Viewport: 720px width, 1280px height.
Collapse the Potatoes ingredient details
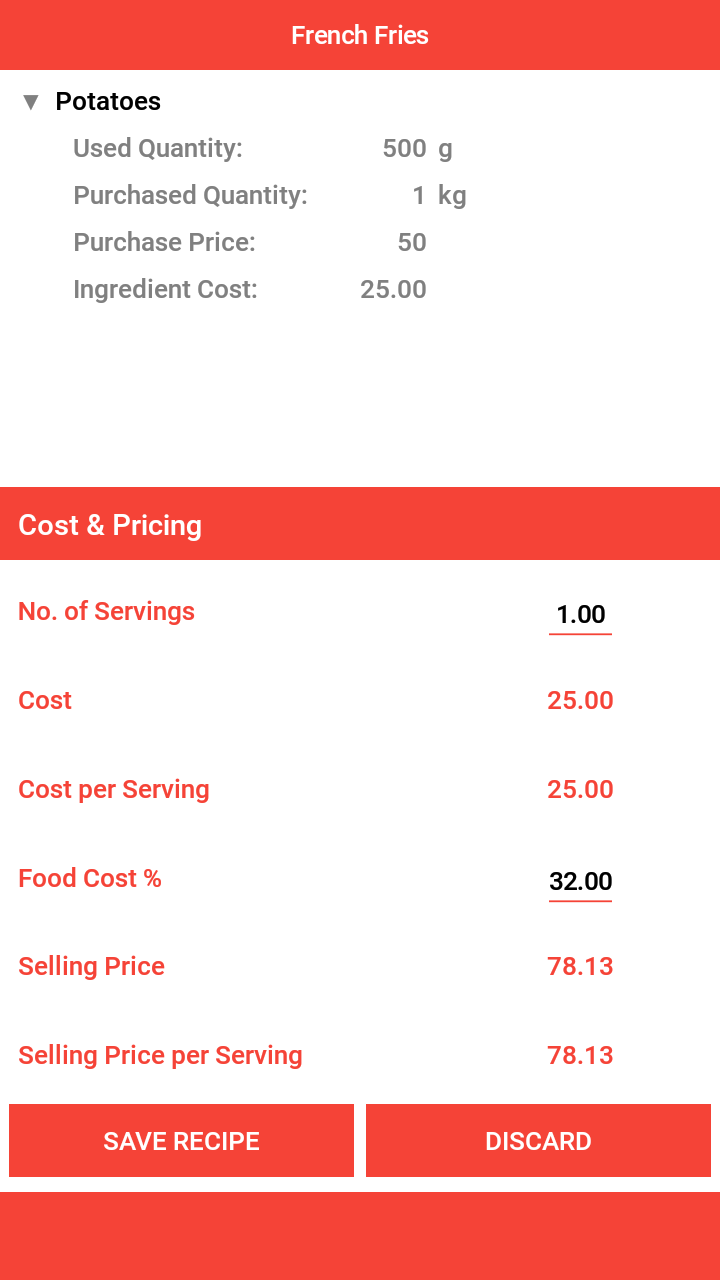coord(31,102)
